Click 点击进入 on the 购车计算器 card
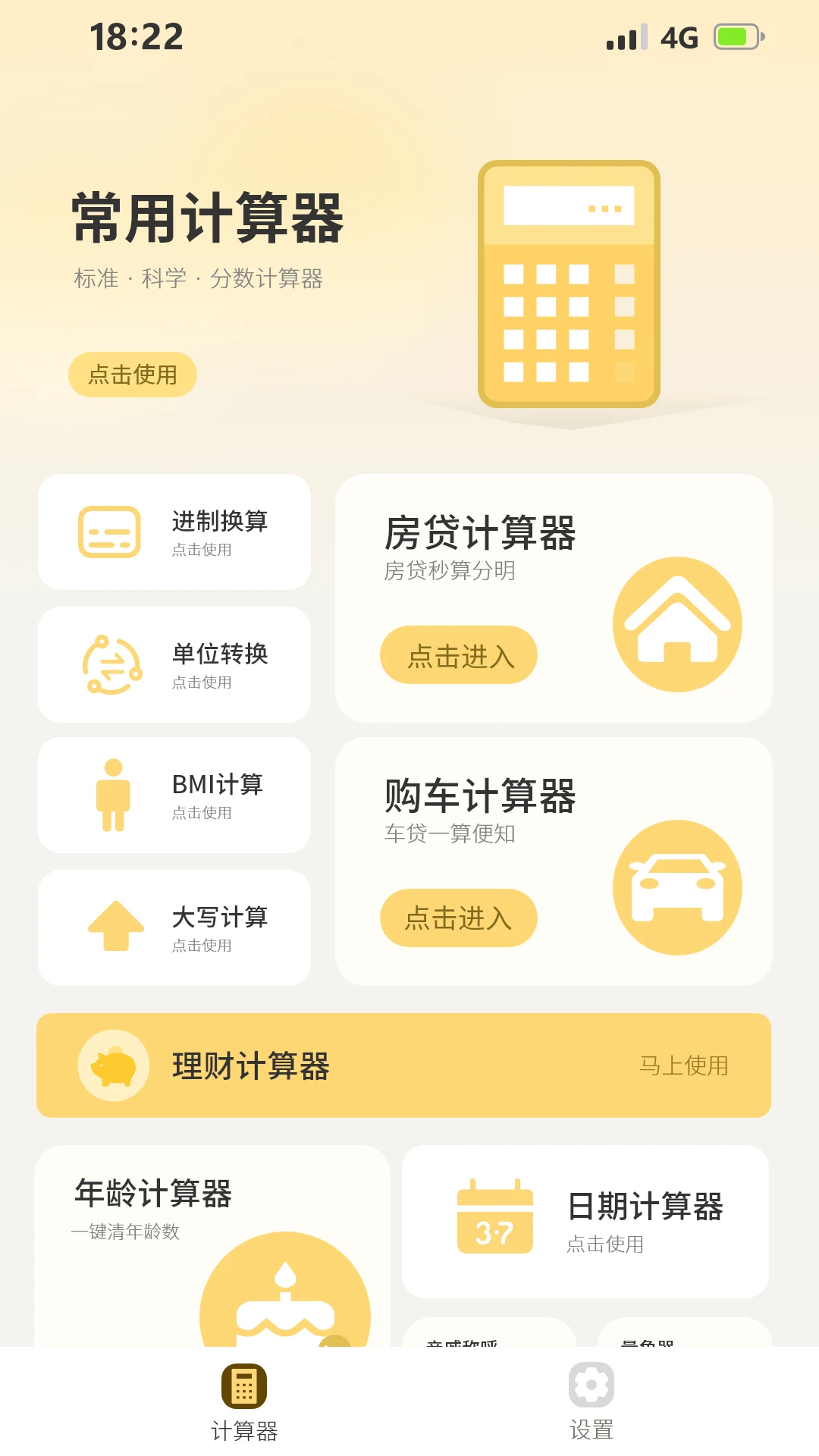Screen dimensions: 819x1456 coord(458,918)
